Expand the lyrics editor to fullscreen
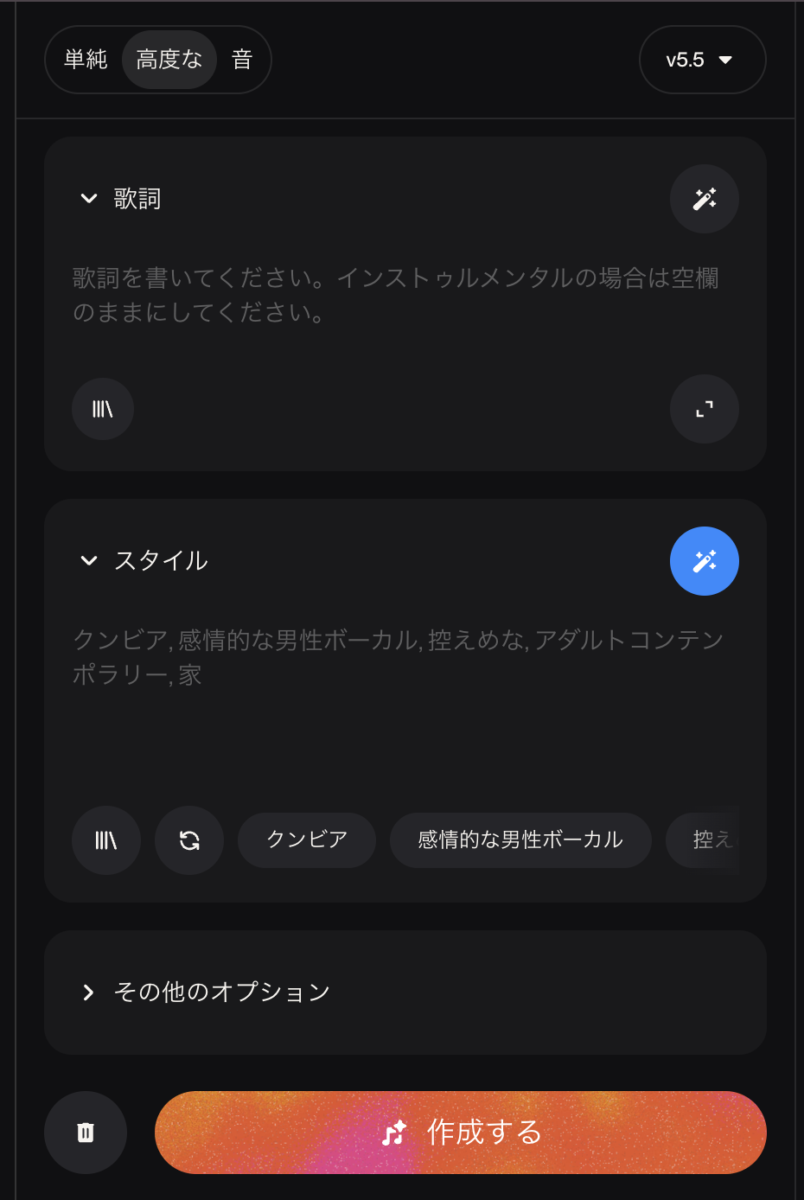 704,408
